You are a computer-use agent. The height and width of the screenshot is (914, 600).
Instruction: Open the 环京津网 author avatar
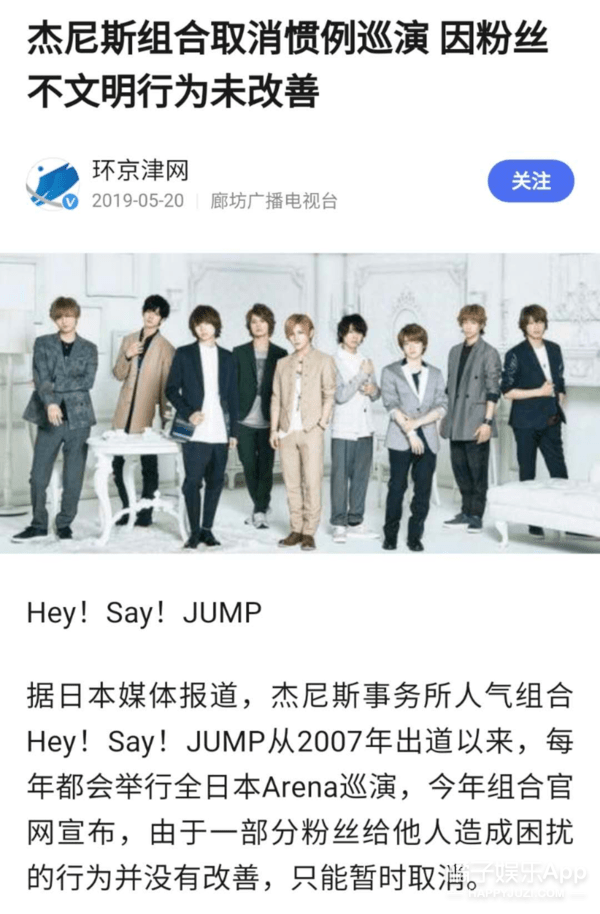52,183
